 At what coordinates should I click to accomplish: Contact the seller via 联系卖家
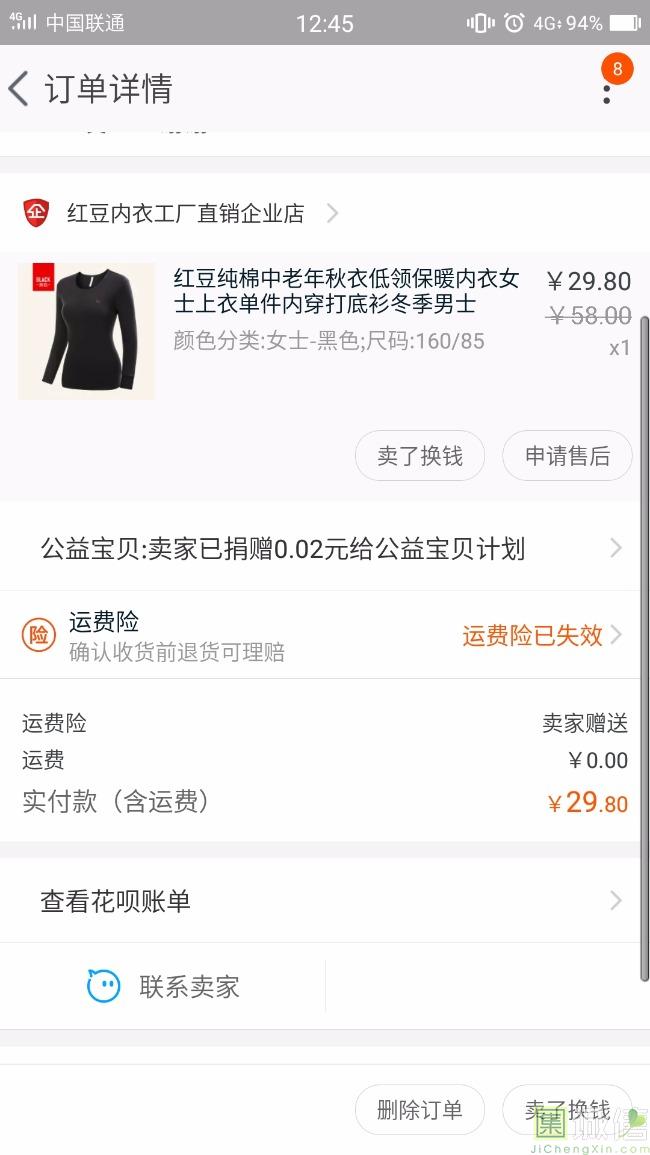point(163,986)
